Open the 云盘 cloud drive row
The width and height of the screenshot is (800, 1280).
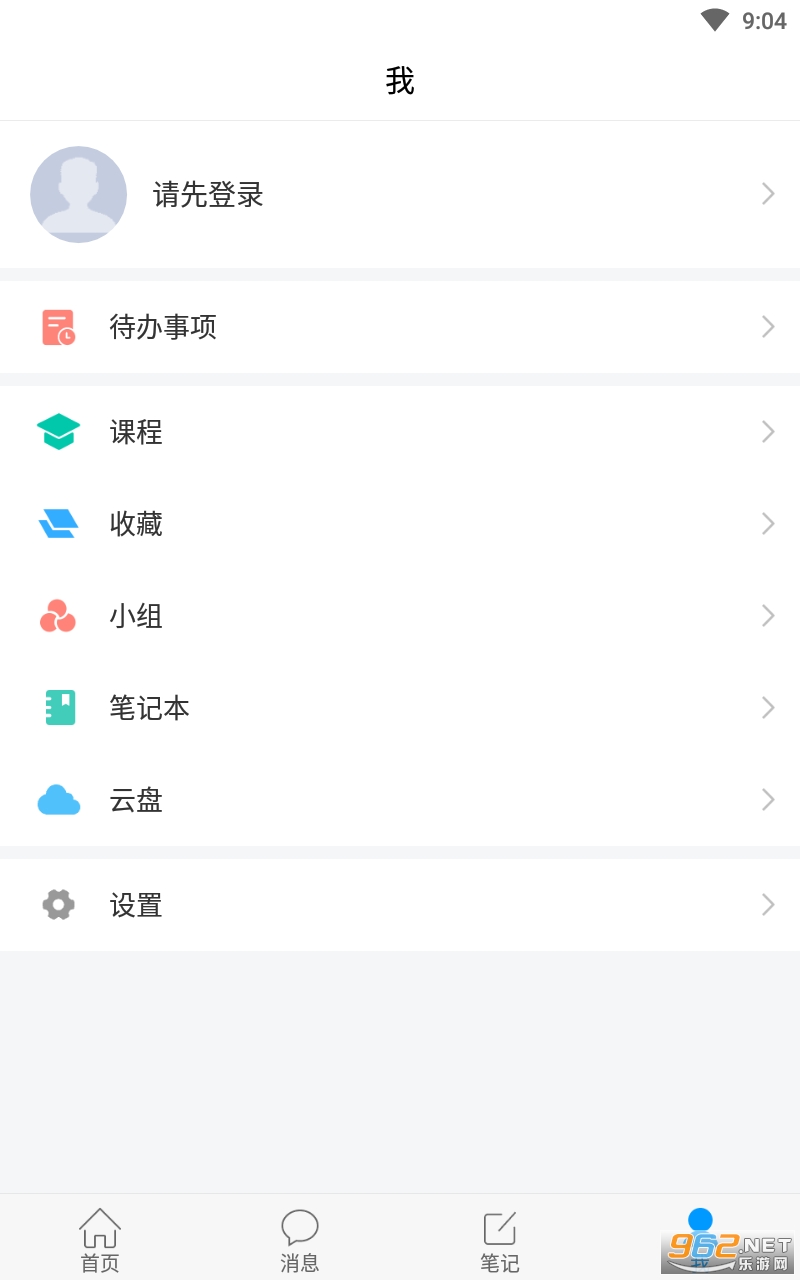coord(400,800)
